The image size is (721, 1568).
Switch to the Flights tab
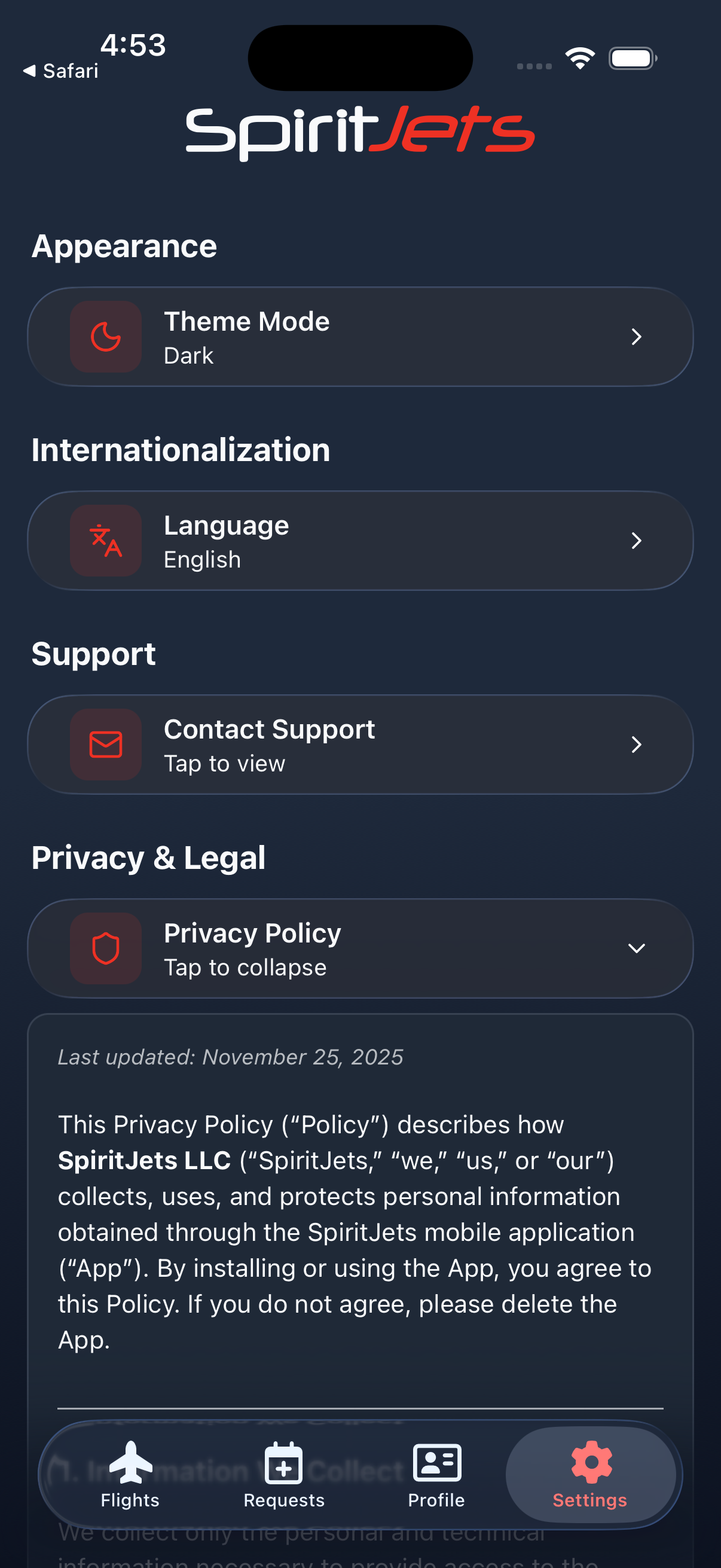click(130, 1479)
